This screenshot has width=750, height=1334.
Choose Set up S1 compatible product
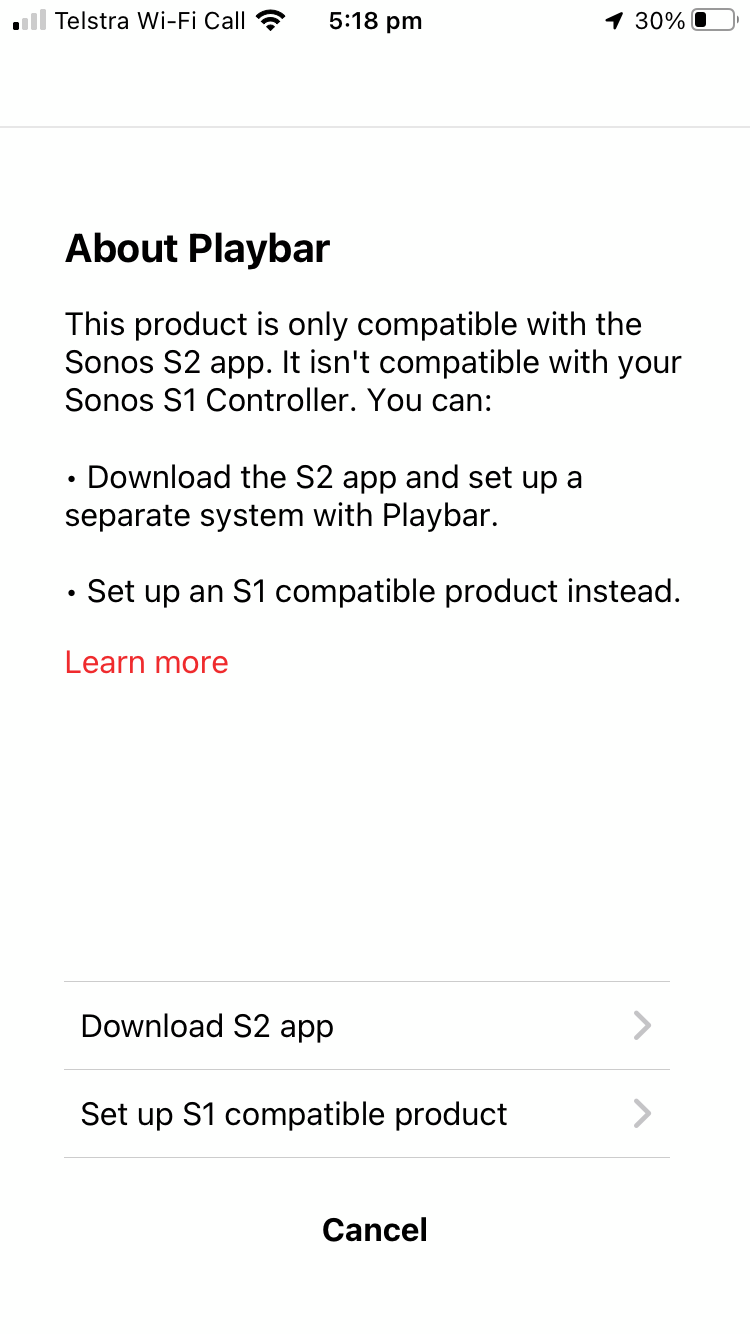click(x=367, y=1114)
